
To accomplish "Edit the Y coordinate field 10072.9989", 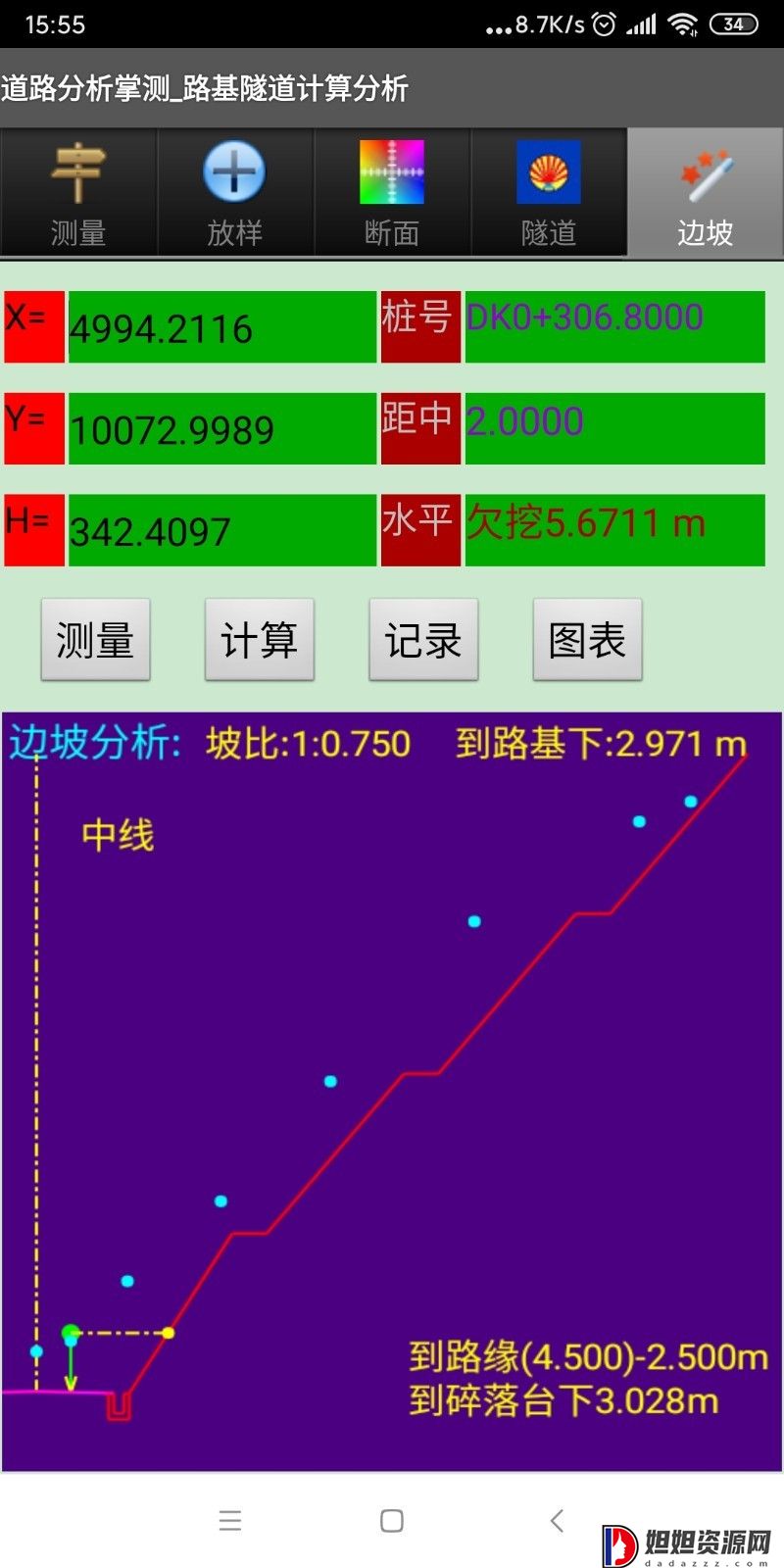I will click(x=222, y=429).
